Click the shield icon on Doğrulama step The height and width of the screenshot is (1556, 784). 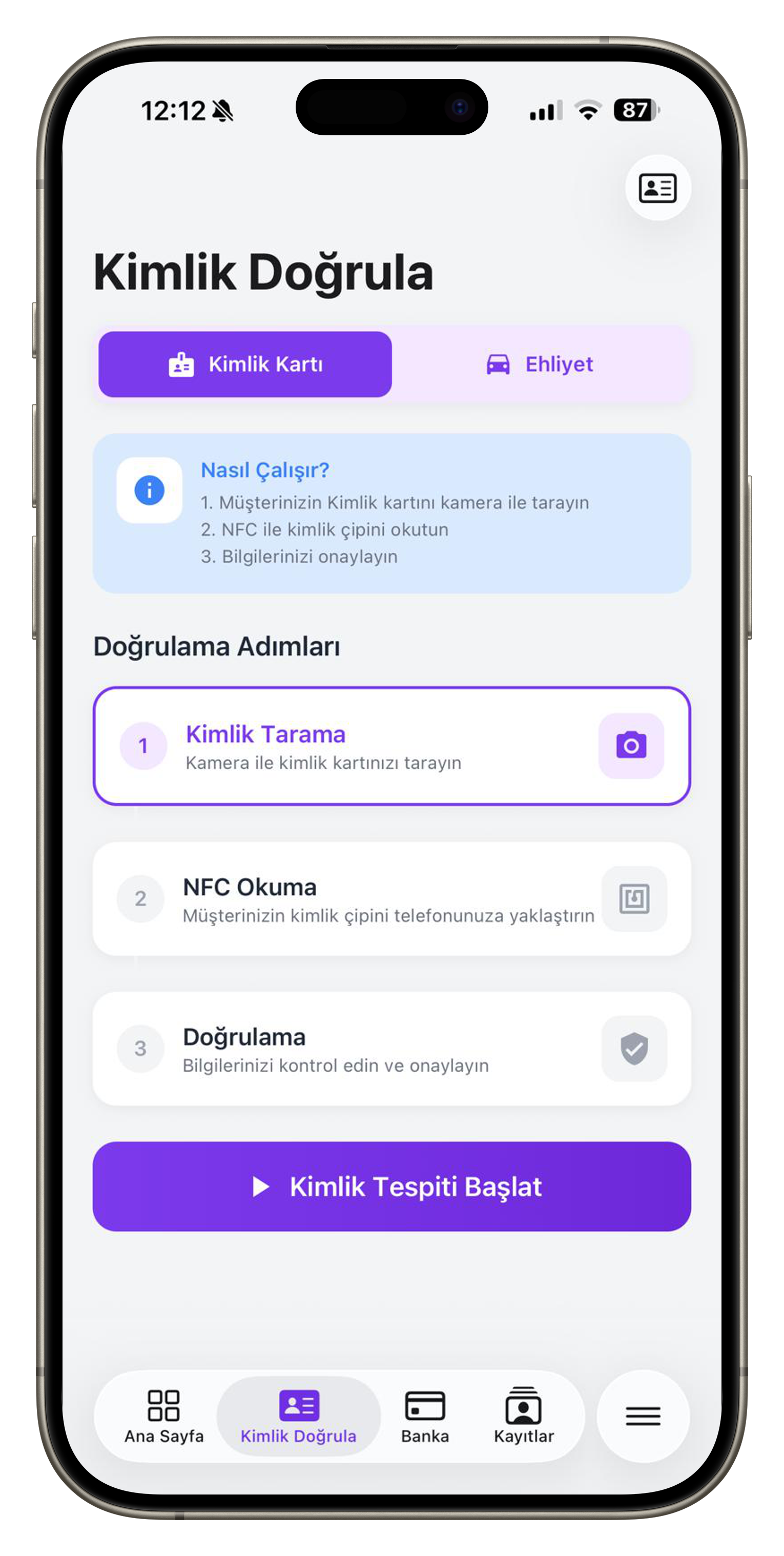634,1049
